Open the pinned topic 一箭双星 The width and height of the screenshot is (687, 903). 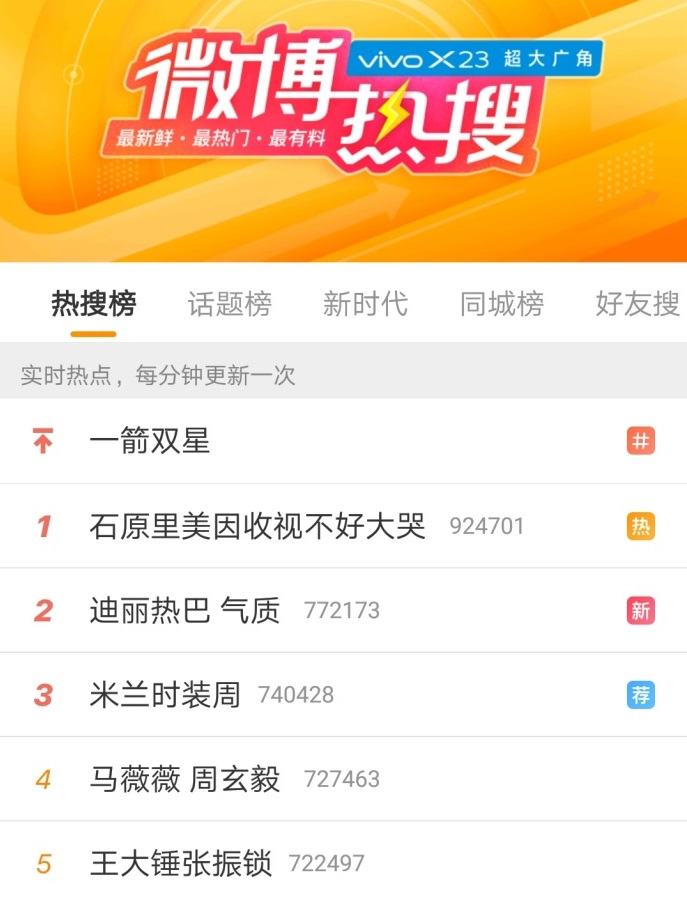coord(150,441)
